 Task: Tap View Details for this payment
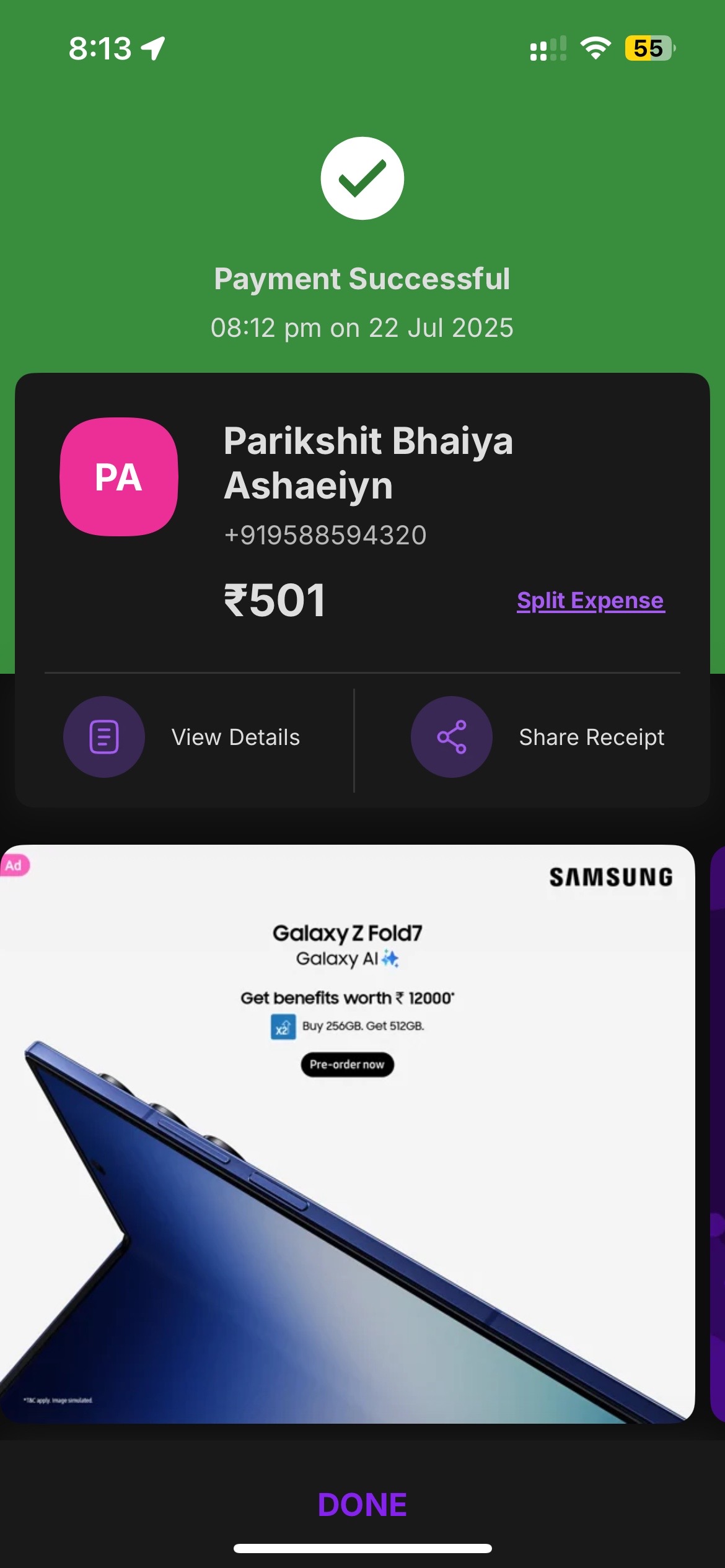182,737
